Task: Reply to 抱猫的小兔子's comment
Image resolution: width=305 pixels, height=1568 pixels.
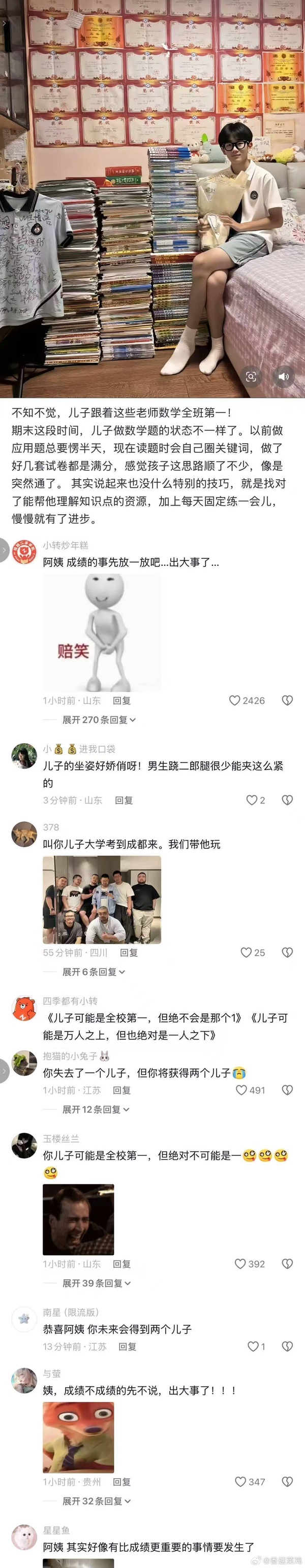Action: pos(122,1090)
